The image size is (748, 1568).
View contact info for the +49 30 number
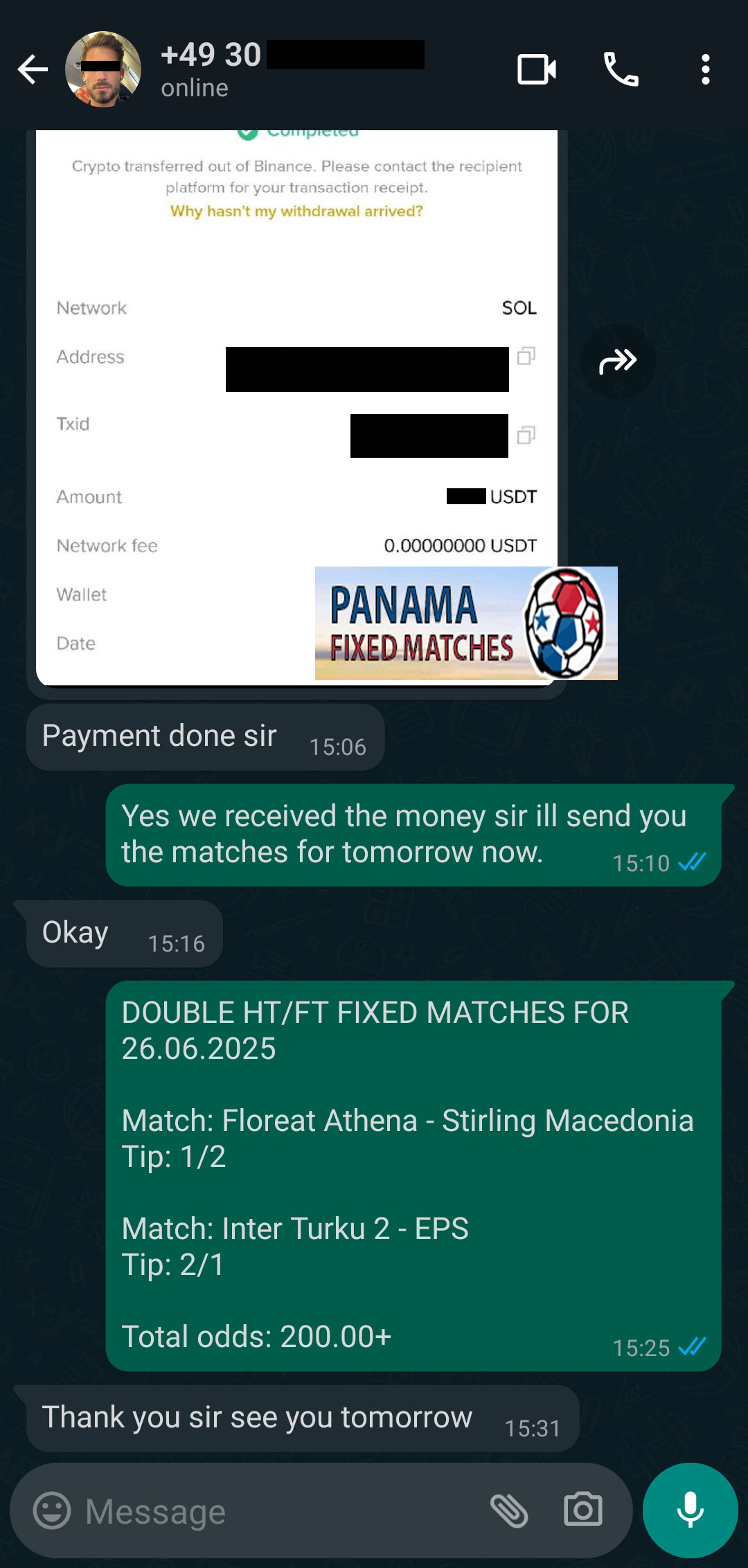coord(291,69)
